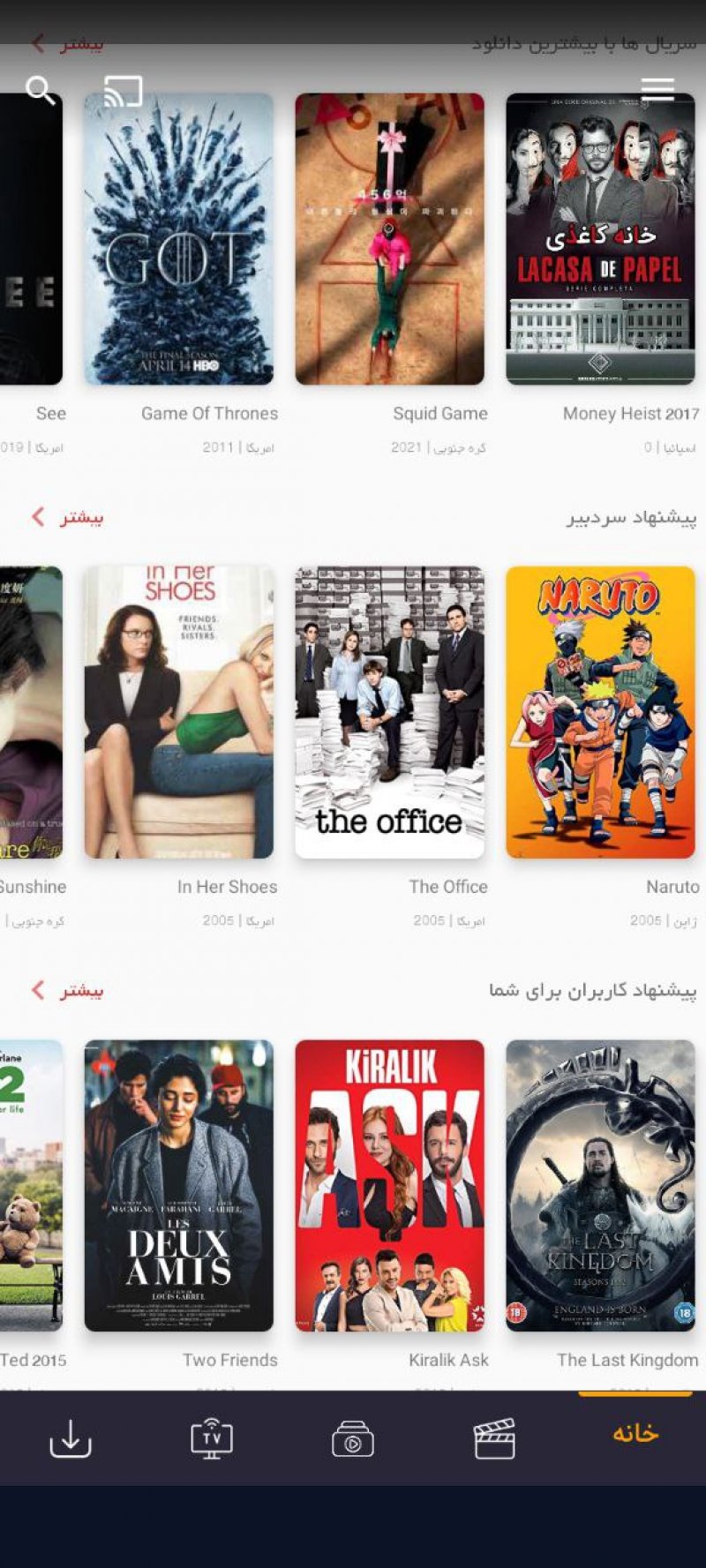
Task: Open Two Friends movie card
Action: click(178, 1185)
